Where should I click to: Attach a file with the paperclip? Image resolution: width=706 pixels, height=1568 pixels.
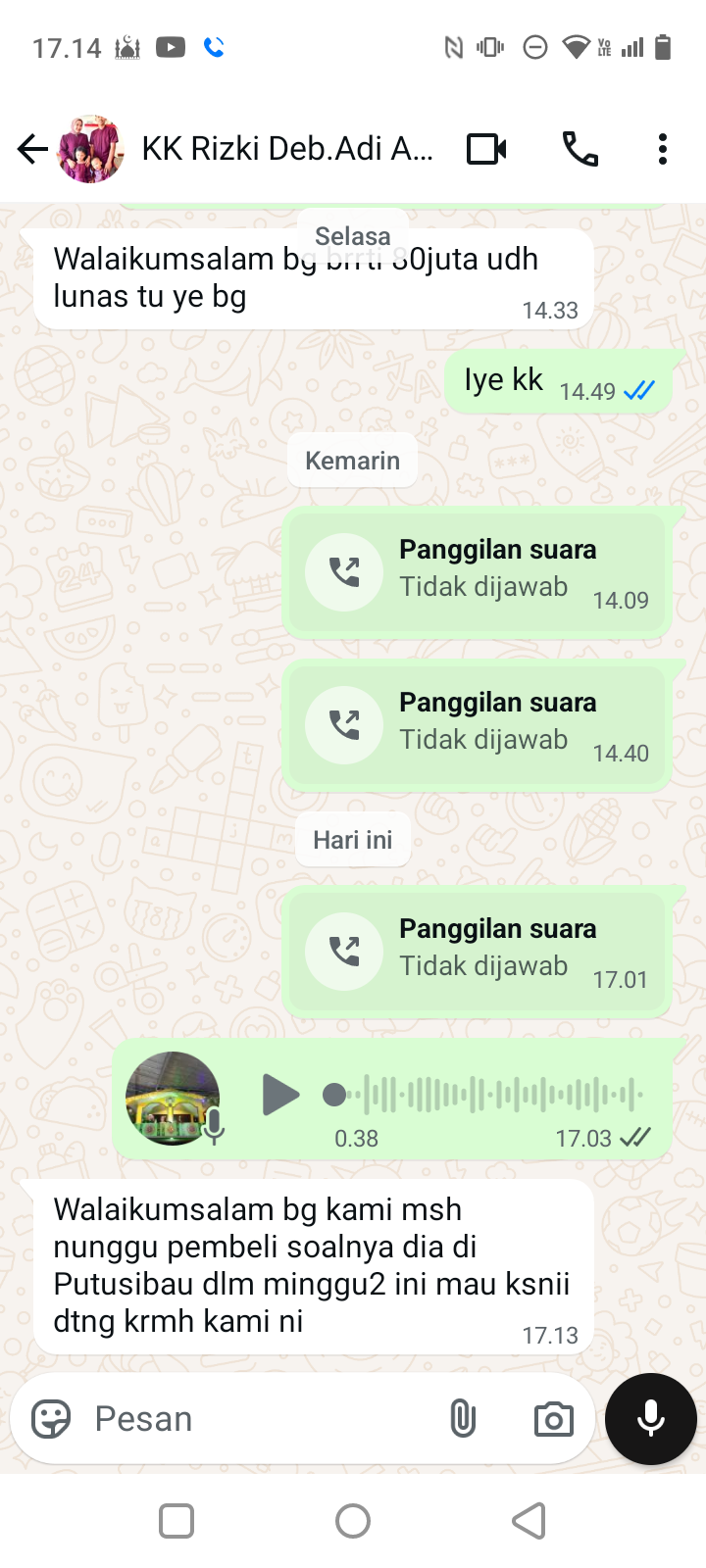[462, 1418]
